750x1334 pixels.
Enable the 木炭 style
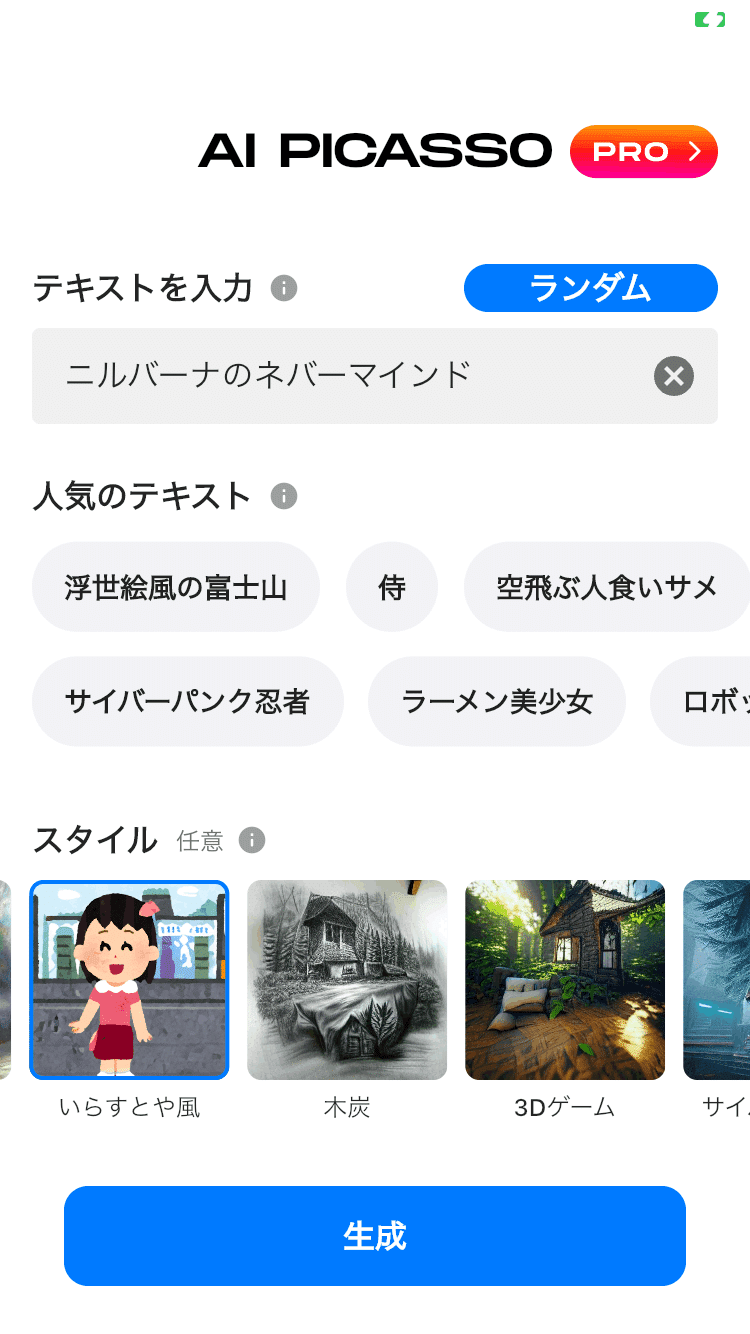tap(347, 980)
